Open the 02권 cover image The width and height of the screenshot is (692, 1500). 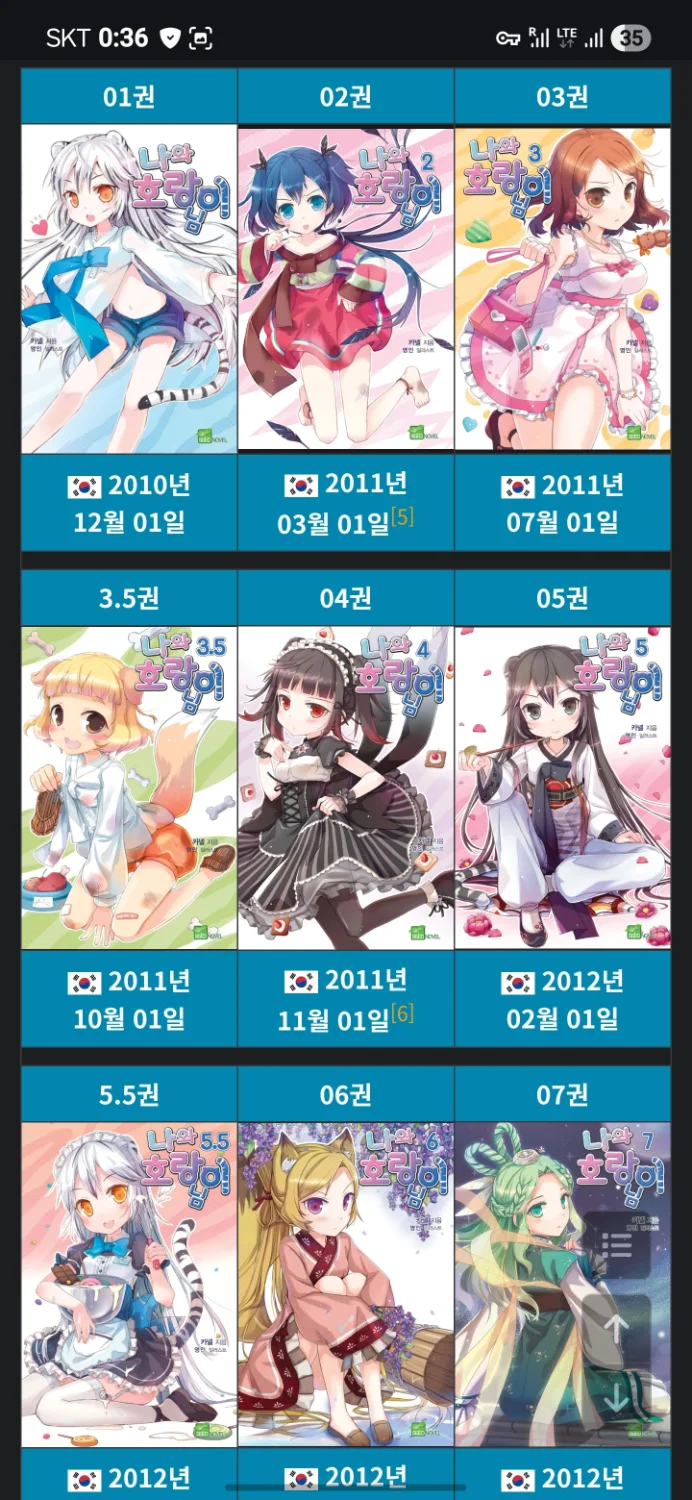pyautogui.click(x=346, y=289)
